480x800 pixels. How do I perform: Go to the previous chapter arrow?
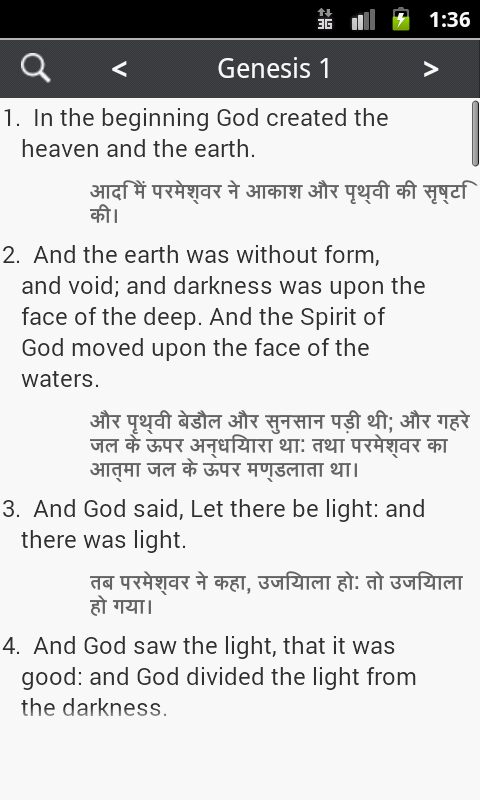(119, 69)
